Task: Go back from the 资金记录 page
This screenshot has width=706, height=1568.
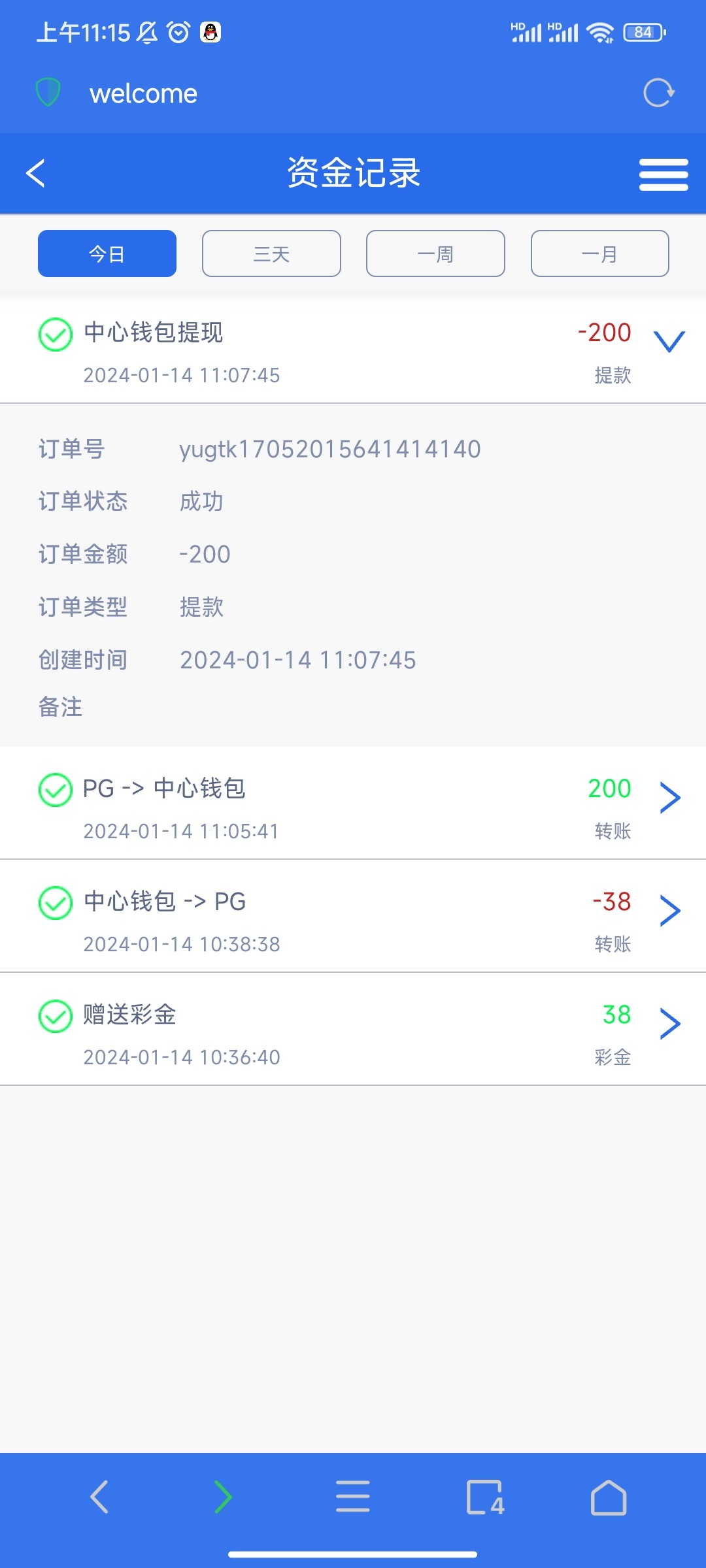Action: (x=35, y=173)
